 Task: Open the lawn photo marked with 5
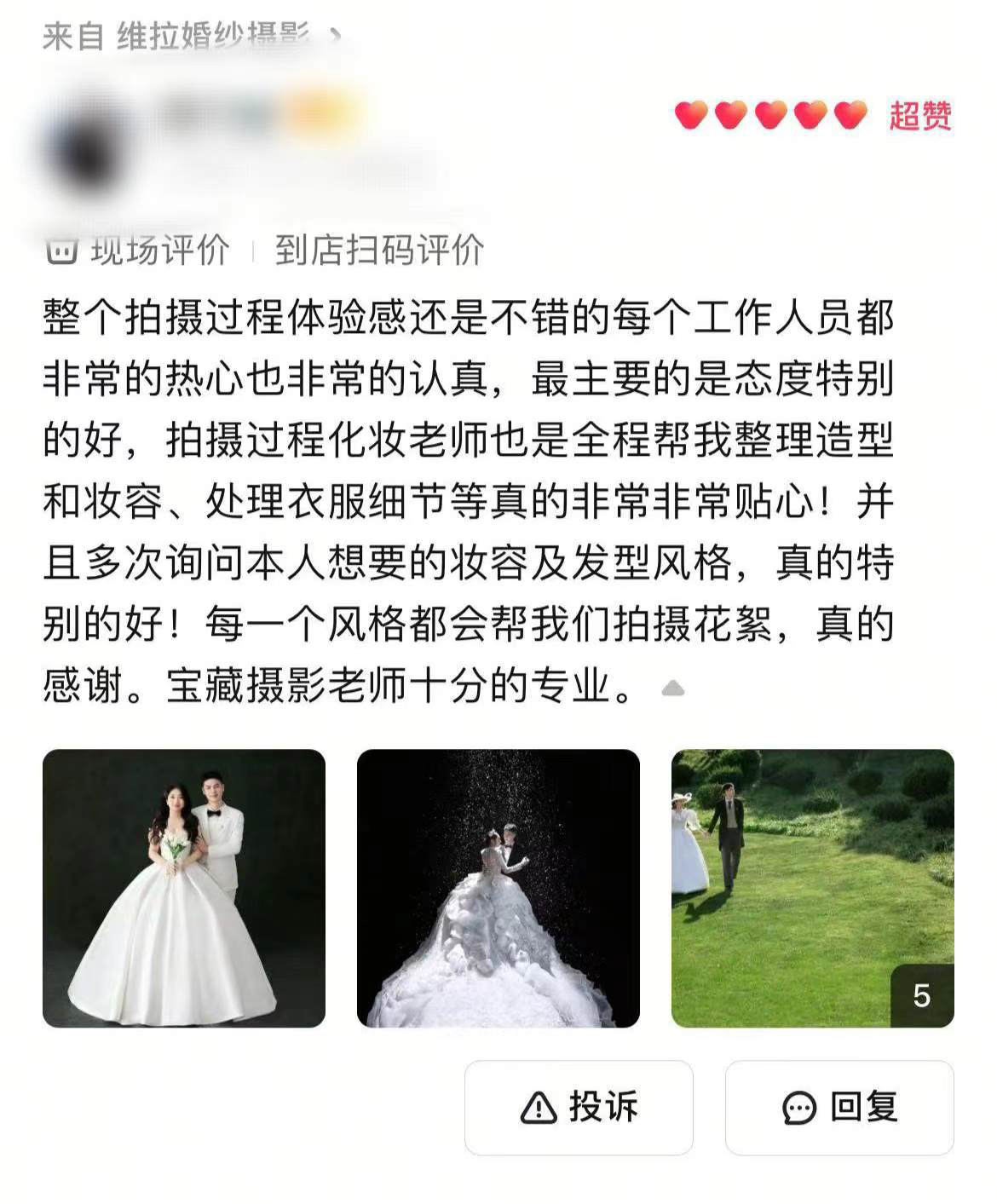812,888
